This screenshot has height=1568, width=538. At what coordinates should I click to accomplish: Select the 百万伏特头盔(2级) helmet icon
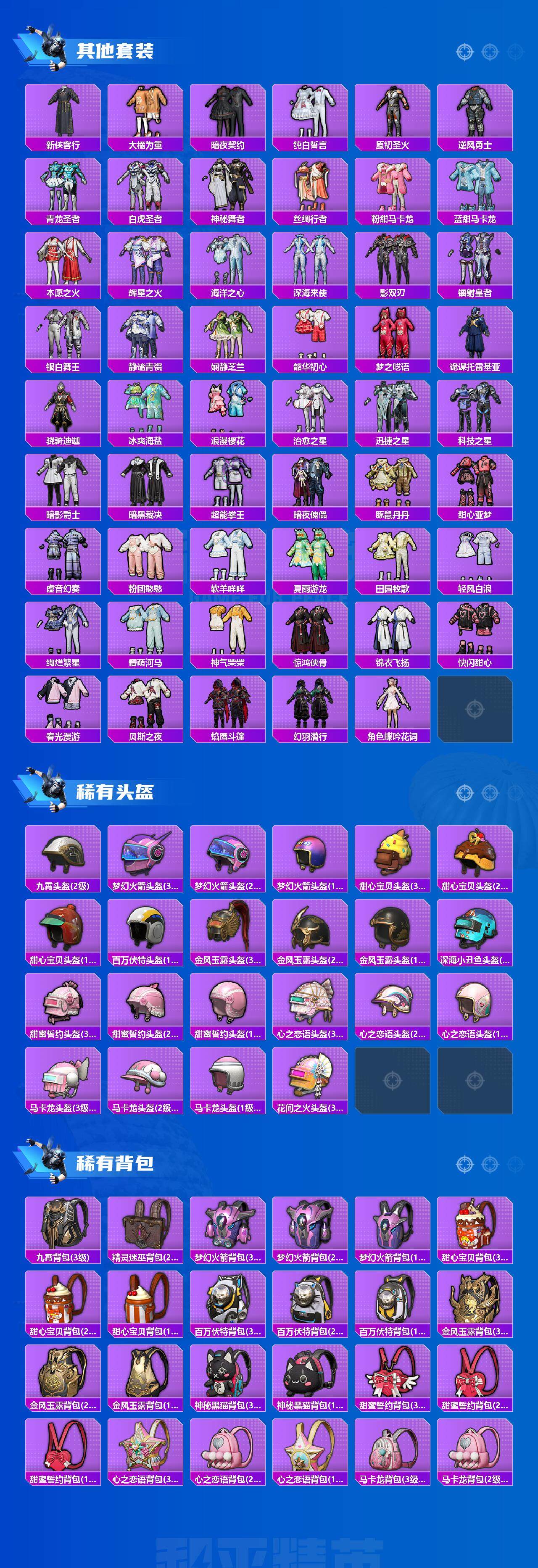click(146, 934)
